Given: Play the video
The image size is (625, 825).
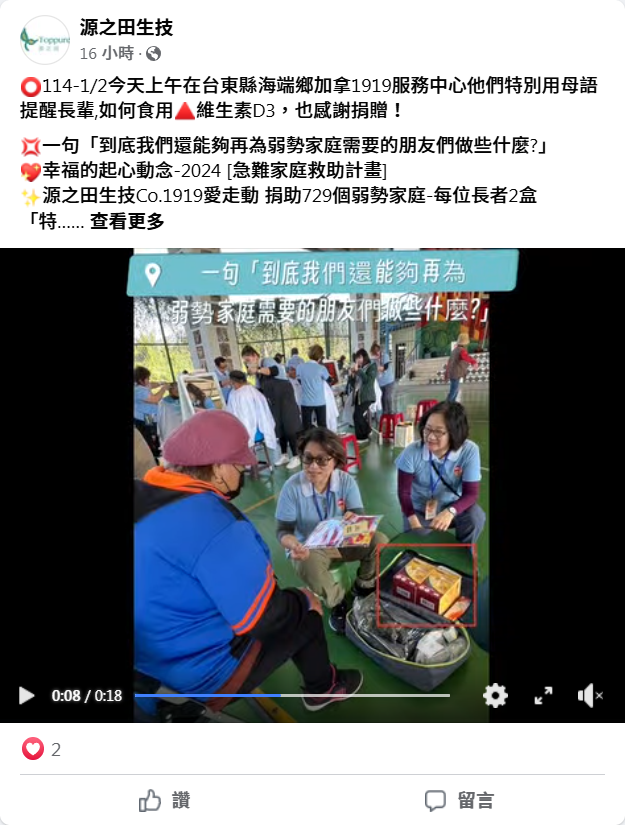Looking at the screenshot, I should (x=27, y=695).
